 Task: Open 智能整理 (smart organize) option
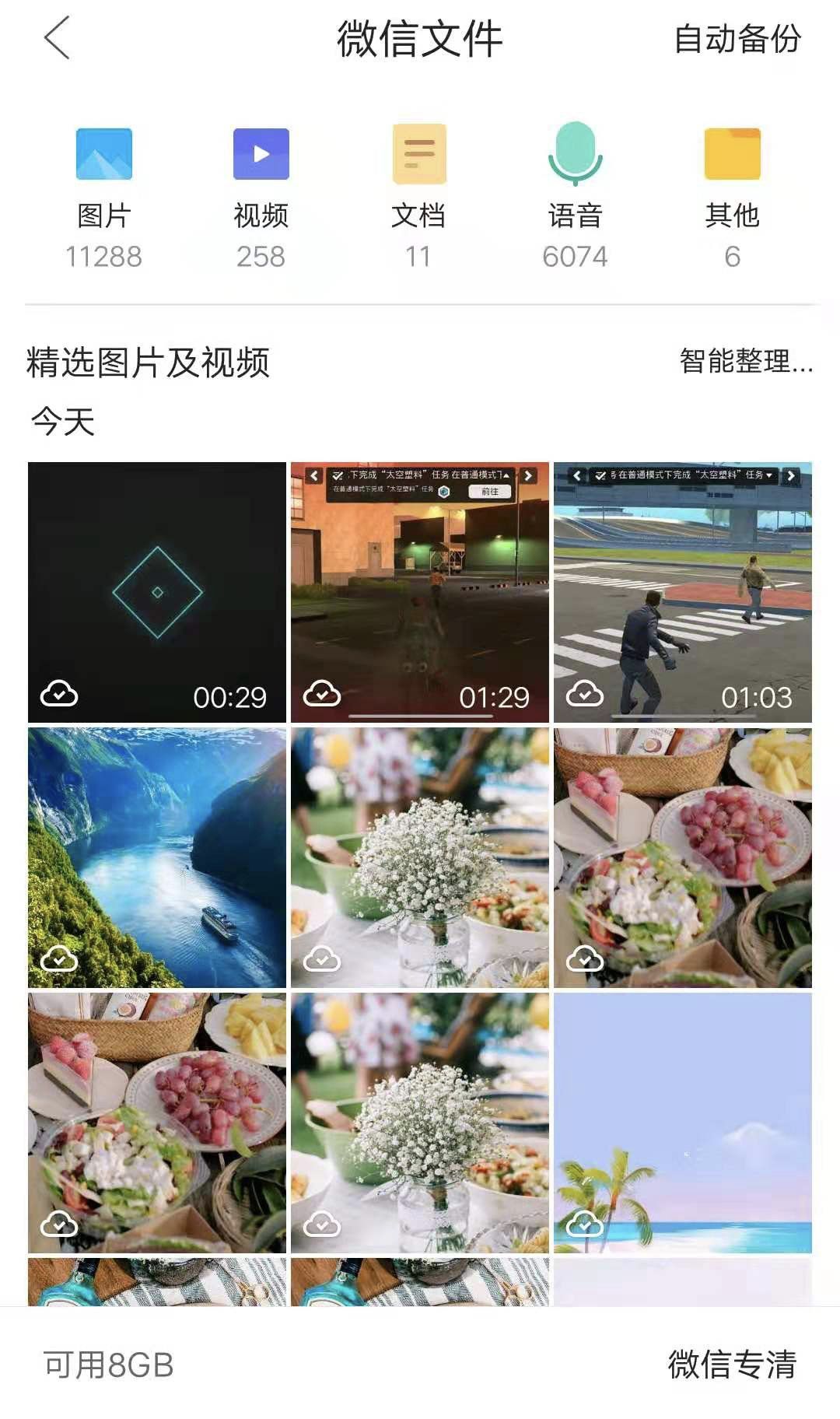pyautogui.click(x=743, y=359)
